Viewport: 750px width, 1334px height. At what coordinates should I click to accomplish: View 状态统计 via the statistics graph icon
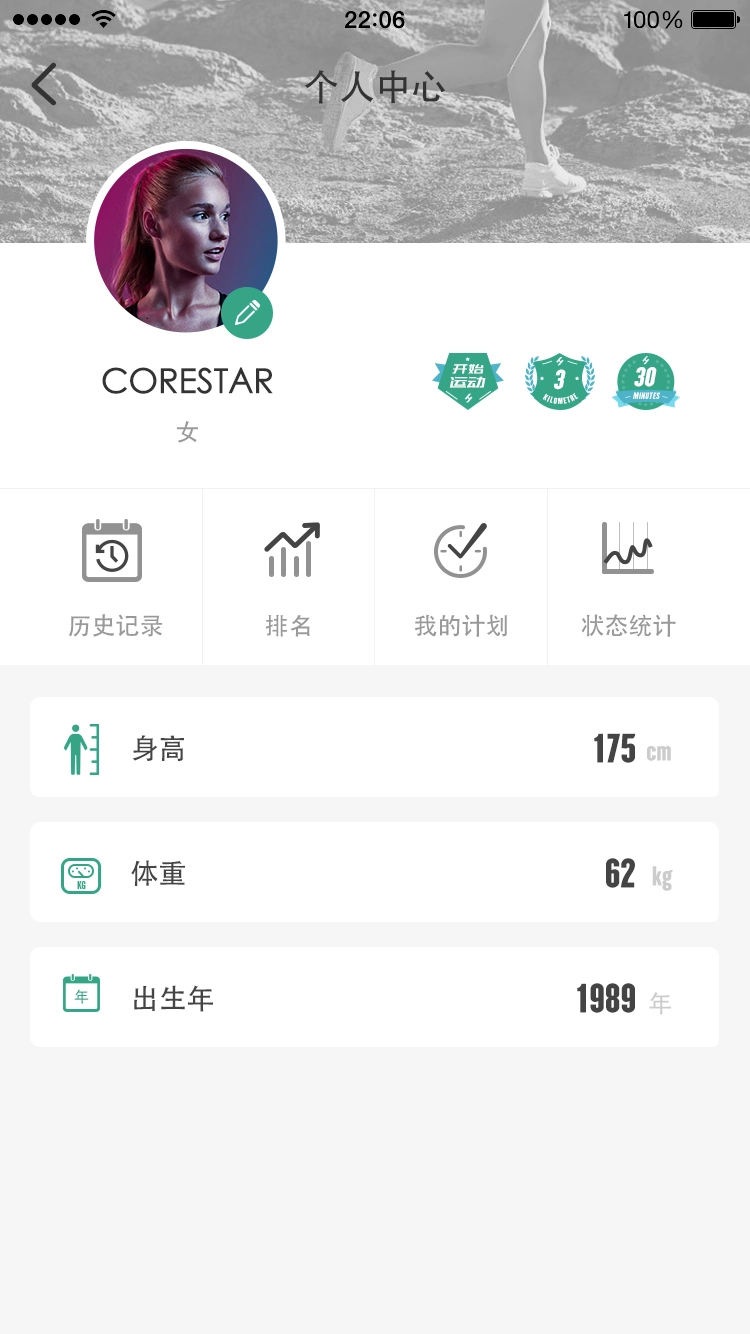[629, 548]
